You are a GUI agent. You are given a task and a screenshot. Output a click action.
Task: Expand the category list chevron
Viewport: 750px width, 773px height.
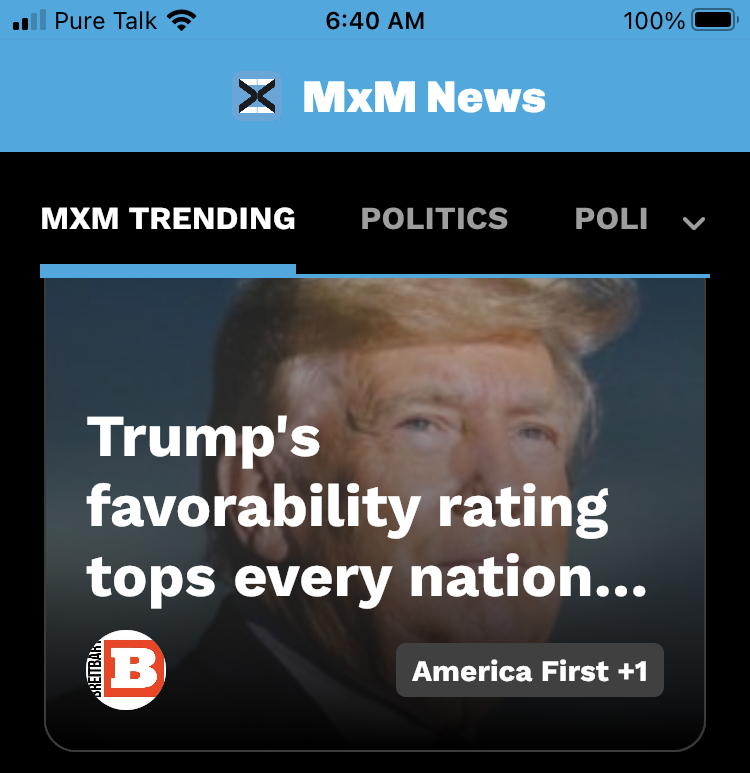(693, 223)
